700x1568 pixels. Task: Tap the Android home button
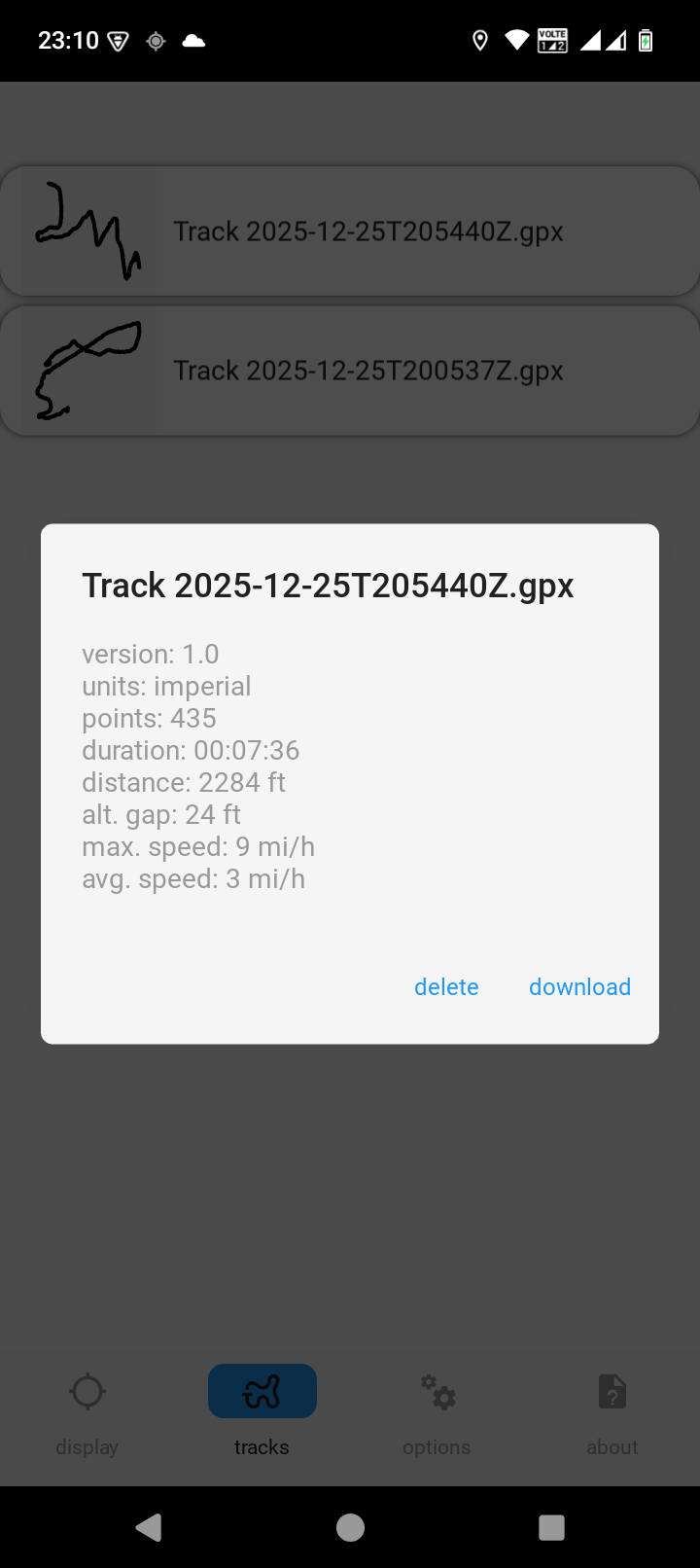tap(350, 1527)
